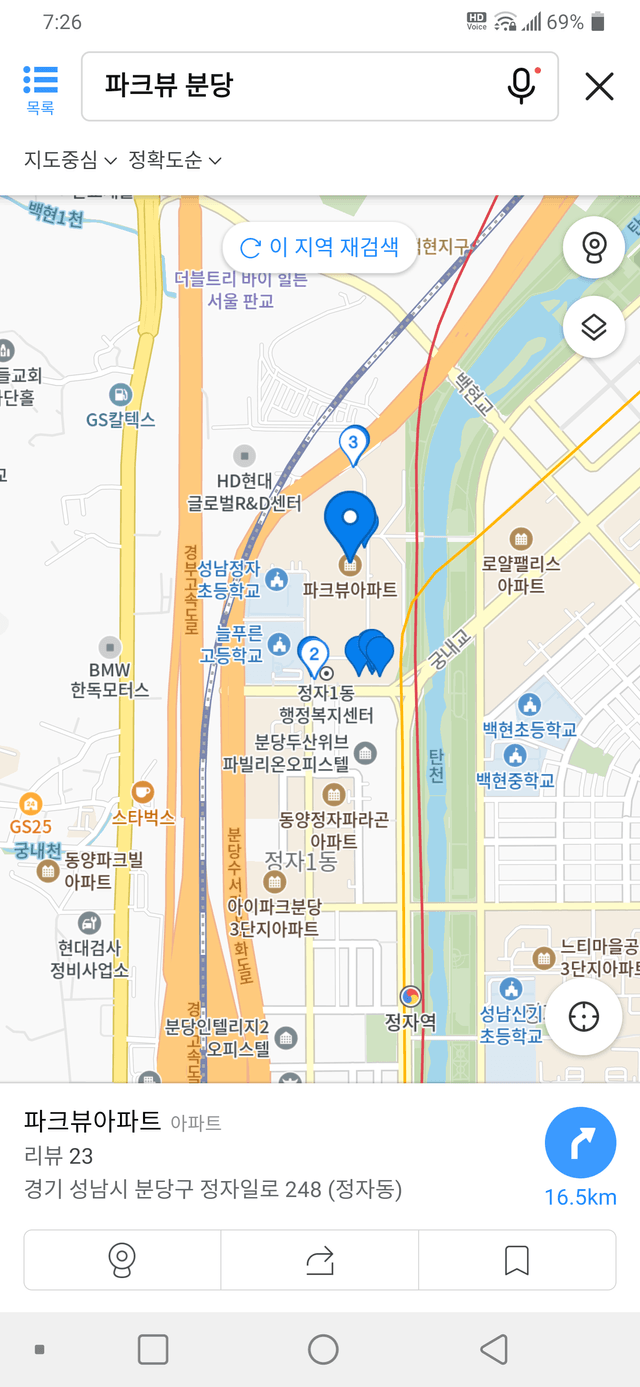The width and height of the screenshot is (640, 1387).
Task: Open road view in the bottom card
Action: point(122,1260)
